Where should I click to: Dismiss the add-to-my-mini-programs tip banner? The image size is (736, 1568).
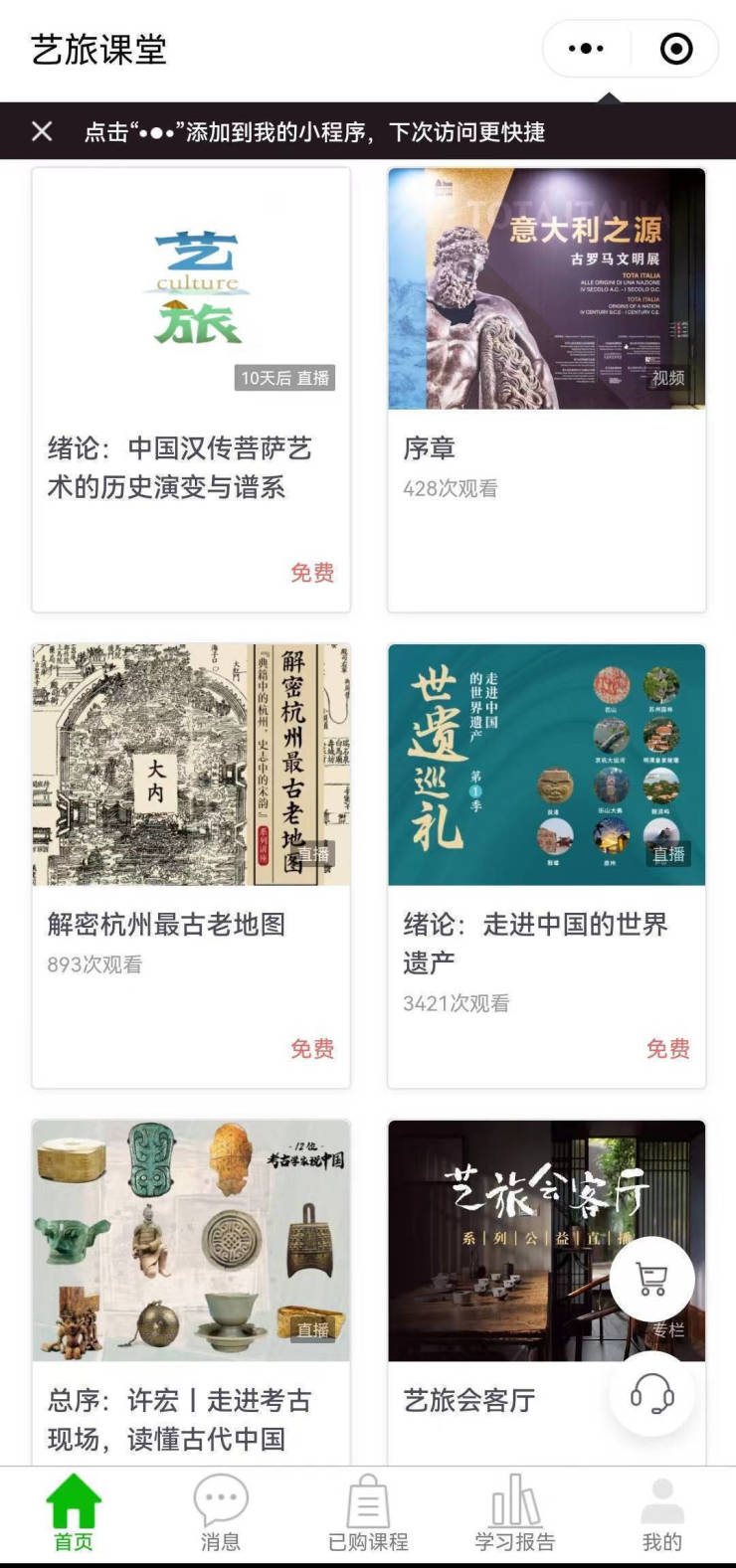[42, 131]
